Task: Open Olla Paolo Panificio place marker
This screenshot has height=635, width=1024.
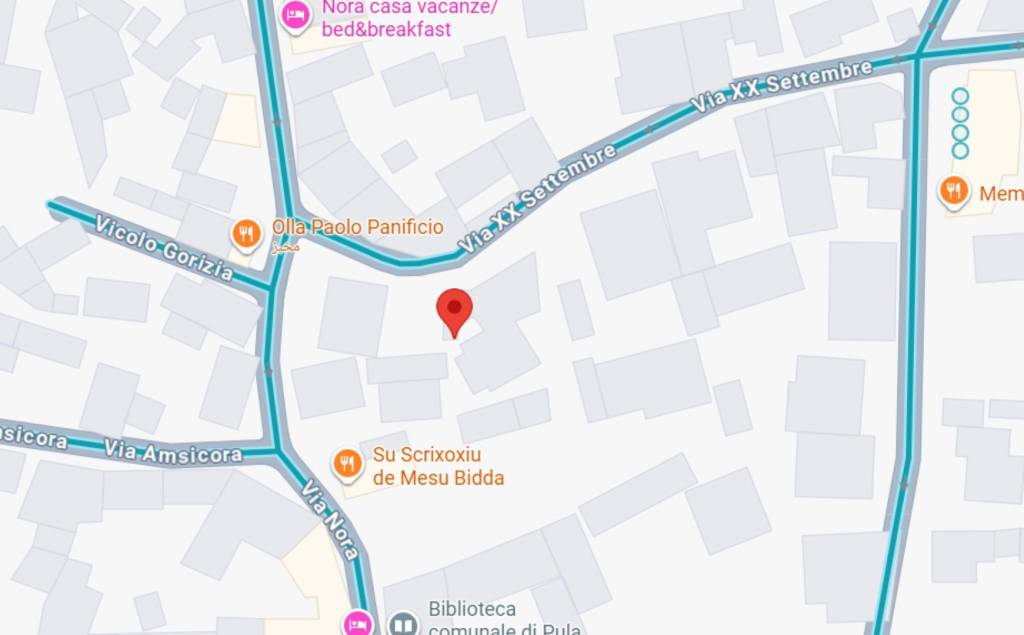Action: 246,234
